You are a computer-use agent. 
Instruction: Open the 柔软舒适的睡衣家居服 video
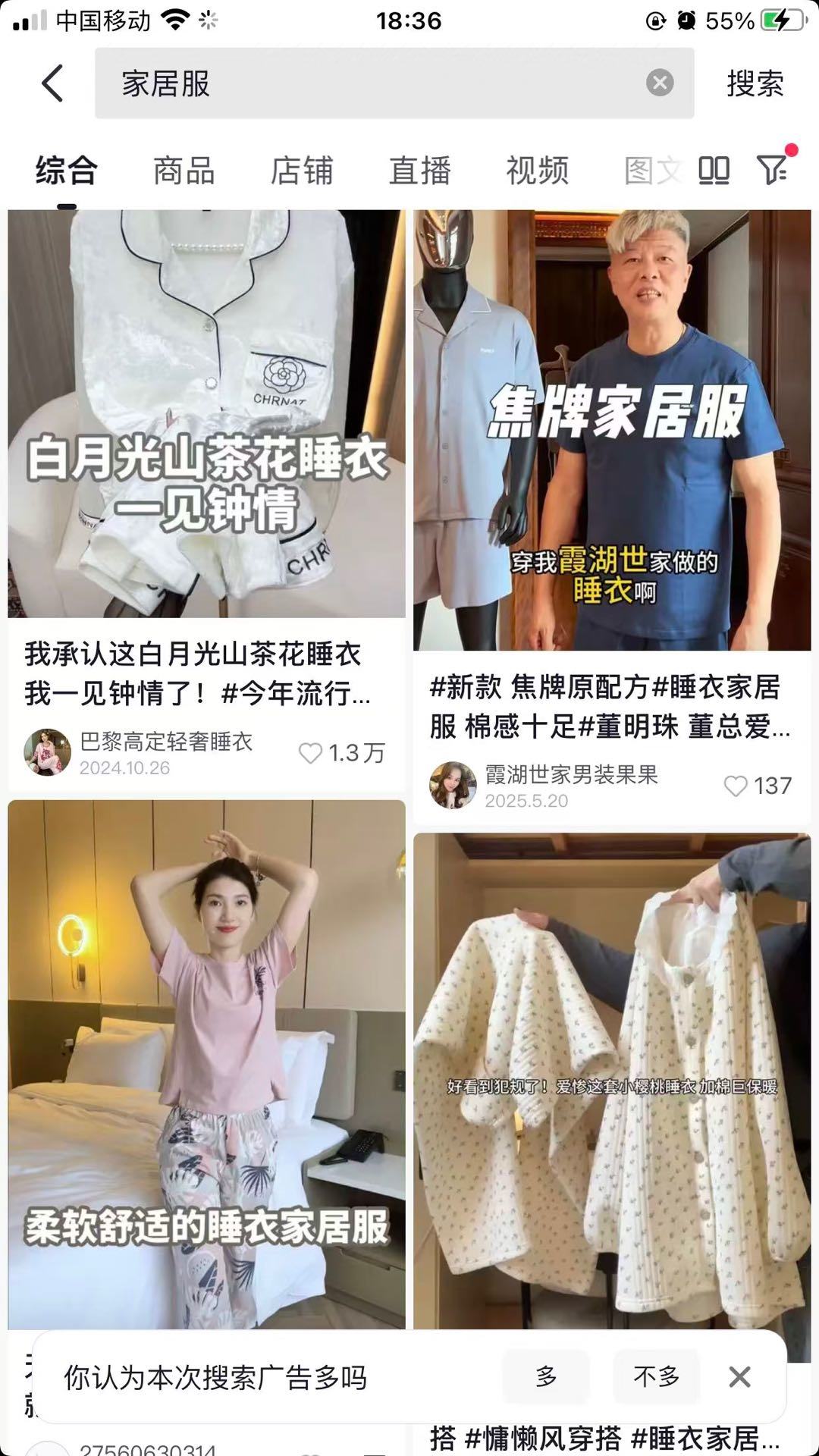click(206, 1062)
